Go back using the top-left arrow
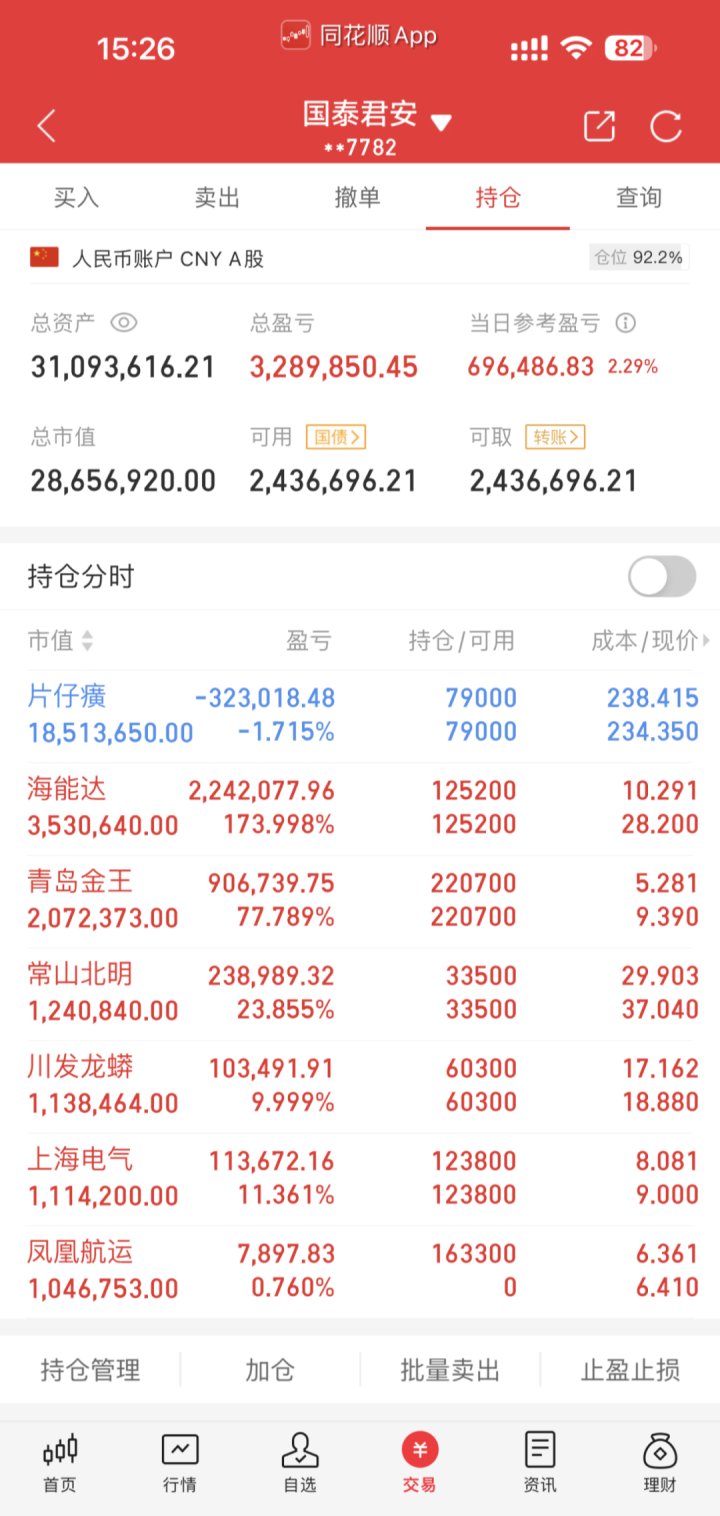This screenshot has height=1516, width=720. point(46,127)
